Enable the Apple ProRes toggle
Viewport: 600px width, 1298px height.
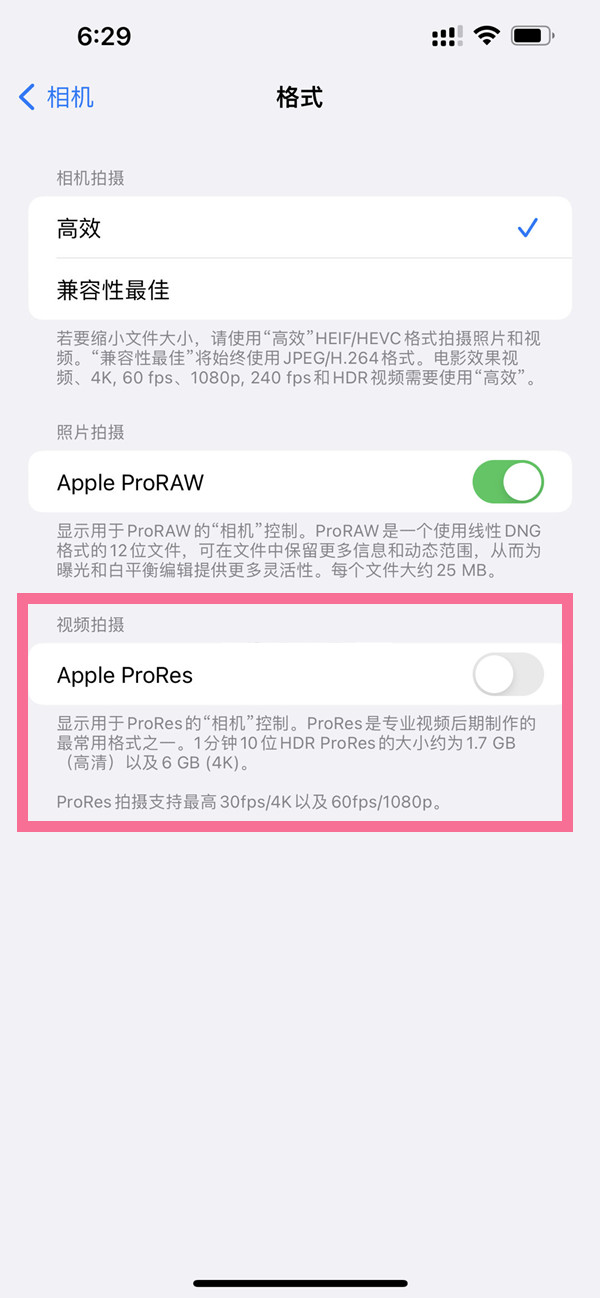[x=507, y=675]
